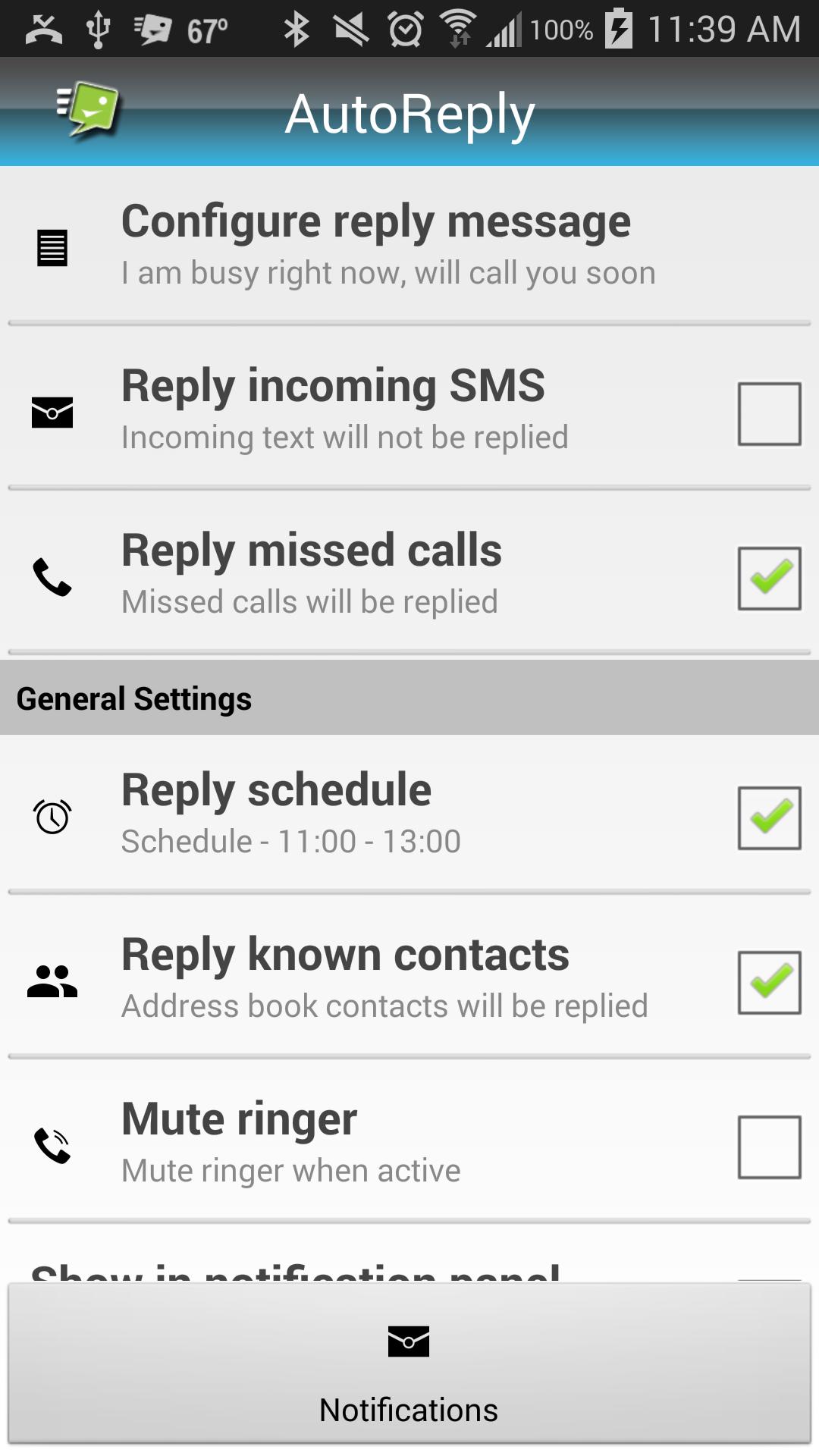Open the Notifications panel at the bottom

408,1408
